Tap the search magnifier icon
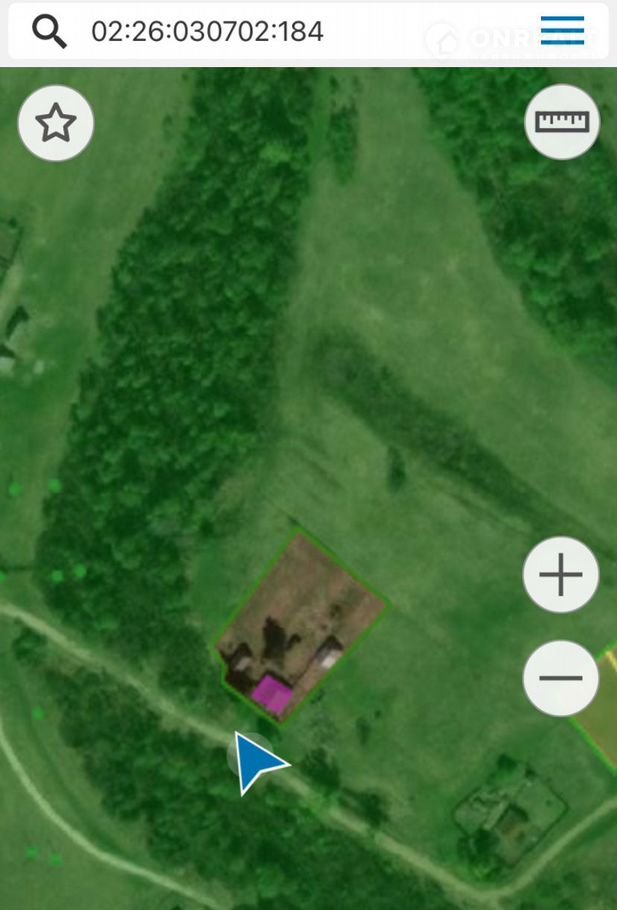This screenshot has width=617, height=910. (x=49, y=32)
